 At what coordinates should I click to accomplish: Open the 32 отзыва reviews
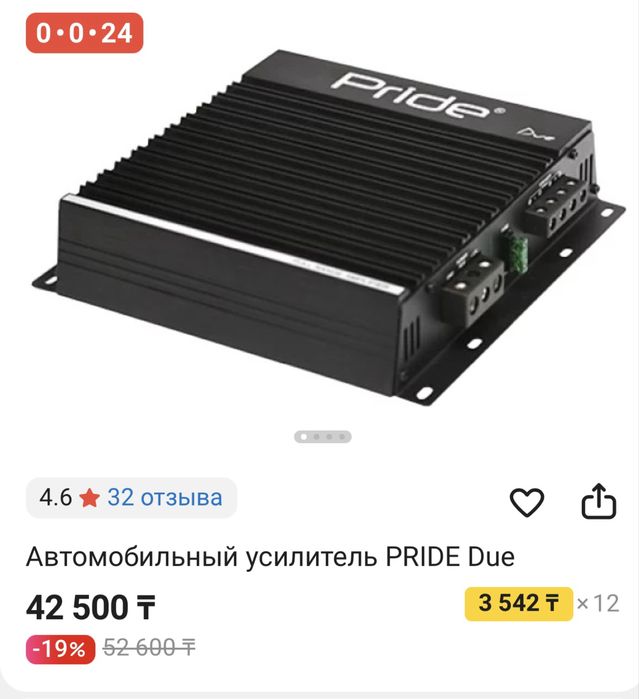point(164,497)
